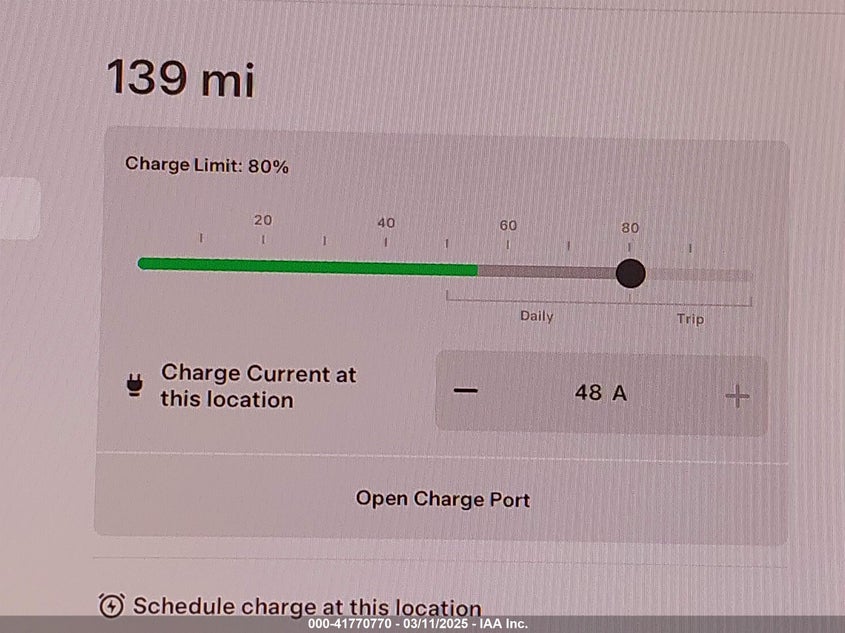Increase charge current with plus button
Screen dimensions: 845x633
(736, 397)
